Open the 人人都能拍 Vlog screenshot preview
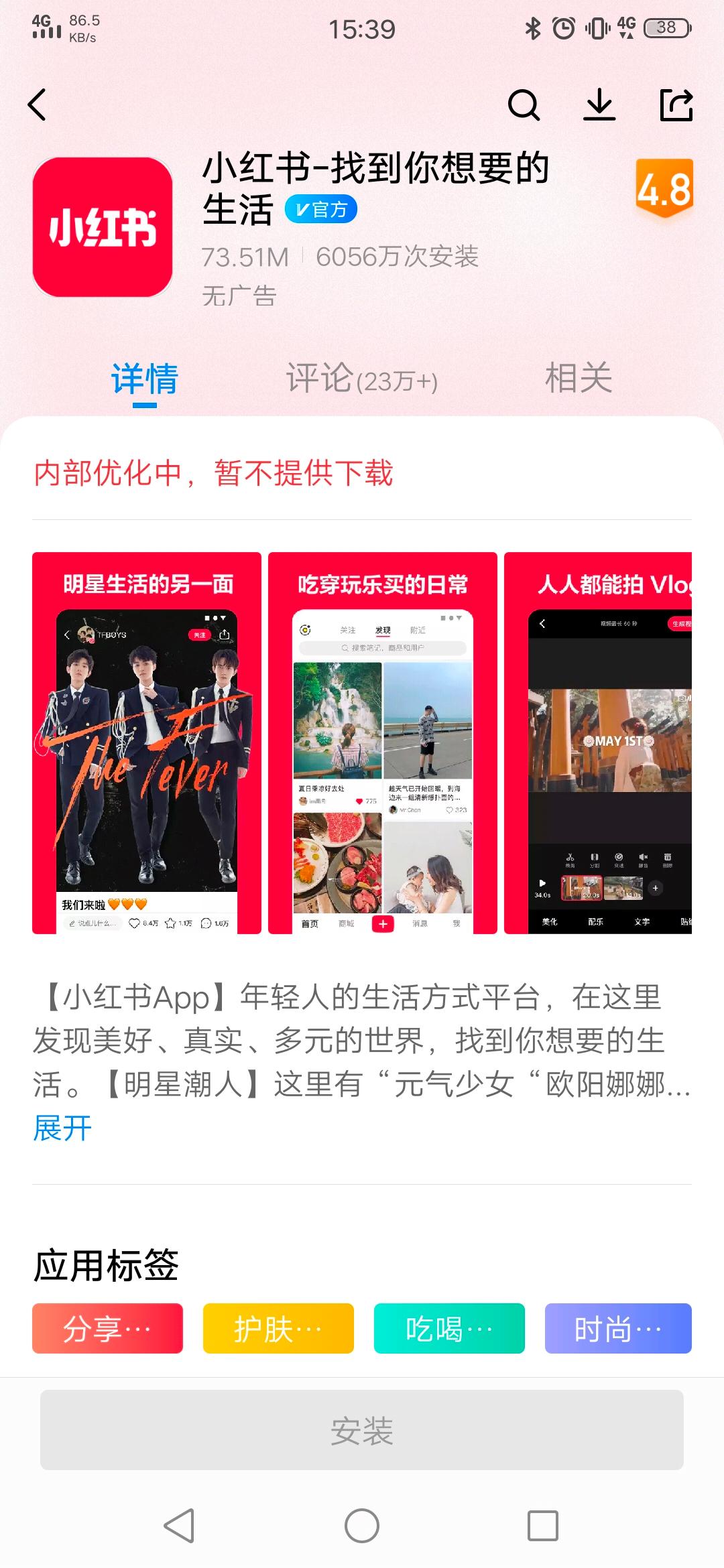This screenshot has width=724, height=1568. (598, 742)
